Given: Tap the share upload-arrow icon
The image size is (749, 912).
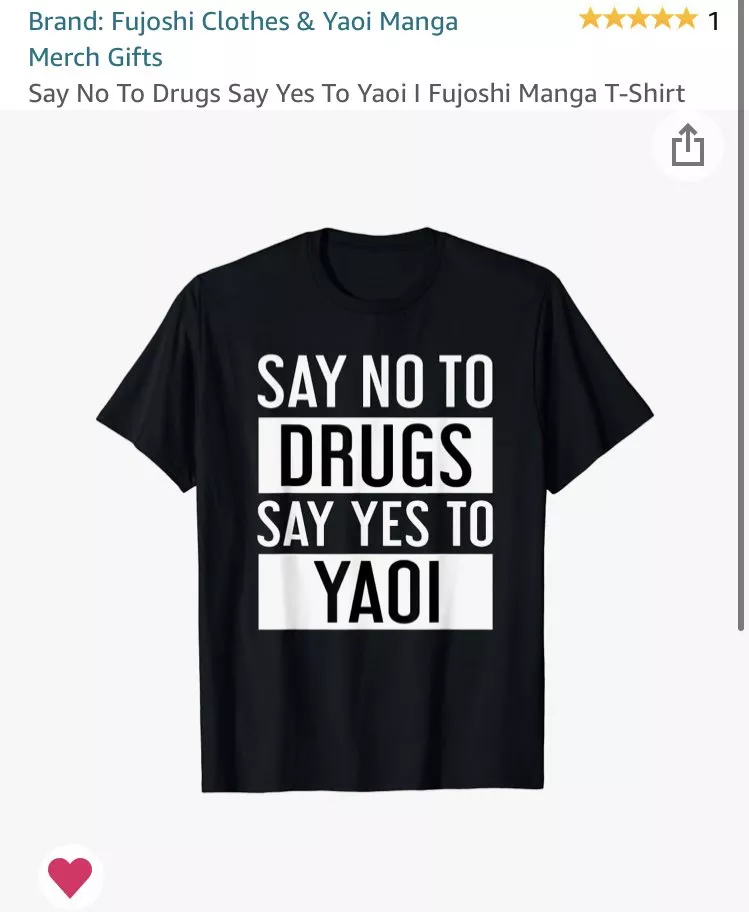Looking at the screenshot, I should 689,145.
